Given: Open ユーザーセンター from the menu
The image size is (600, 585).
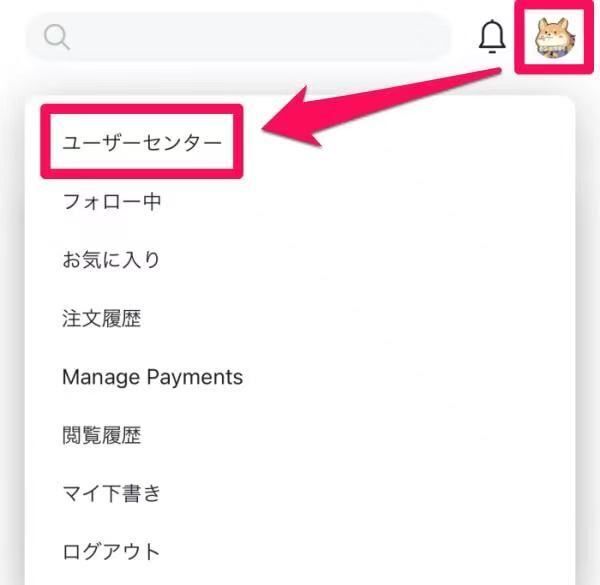Looking at the screenshot, I should pyautogui.click(x=141, y=143).
